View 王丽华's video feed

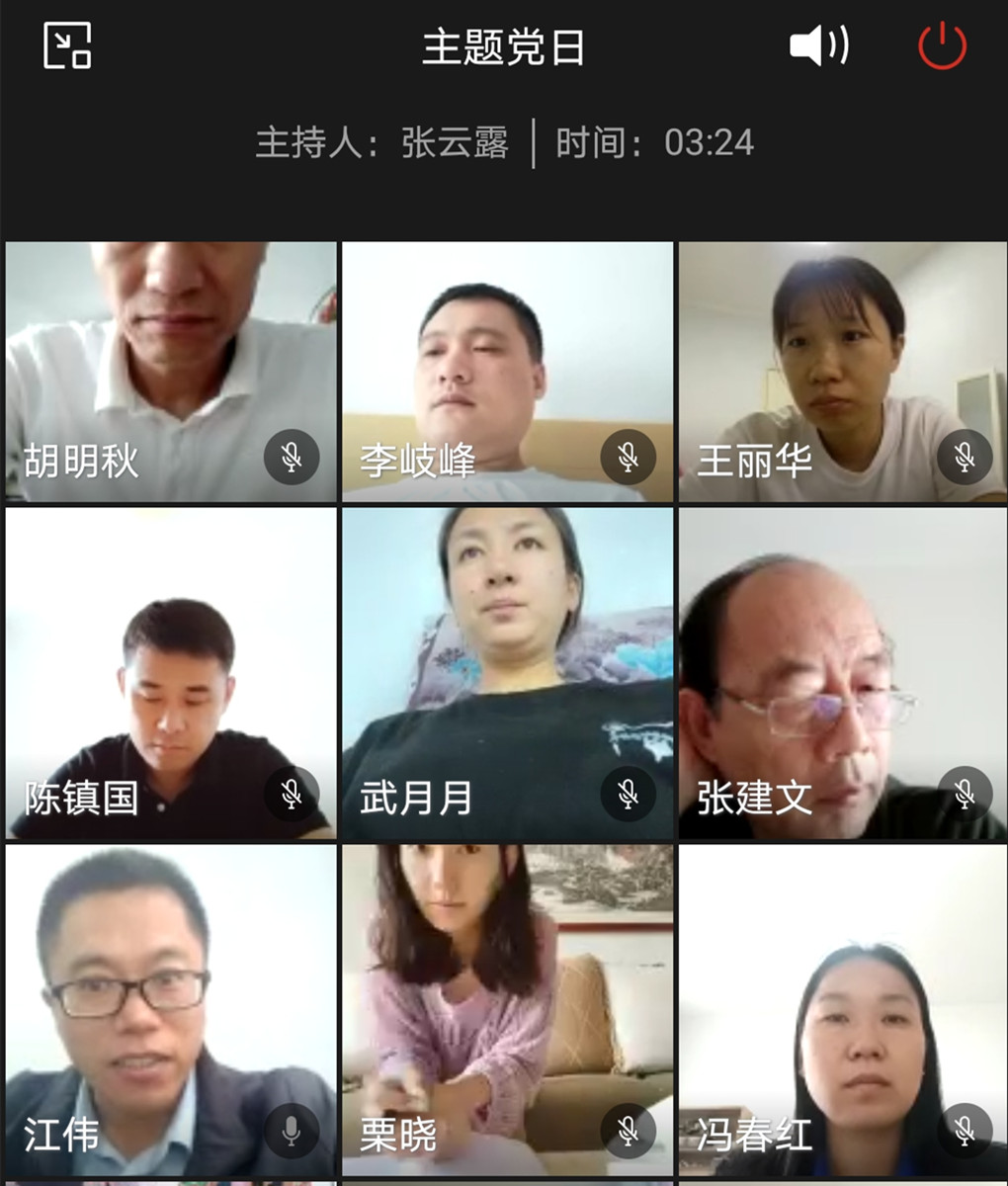(x=842, y=372)
